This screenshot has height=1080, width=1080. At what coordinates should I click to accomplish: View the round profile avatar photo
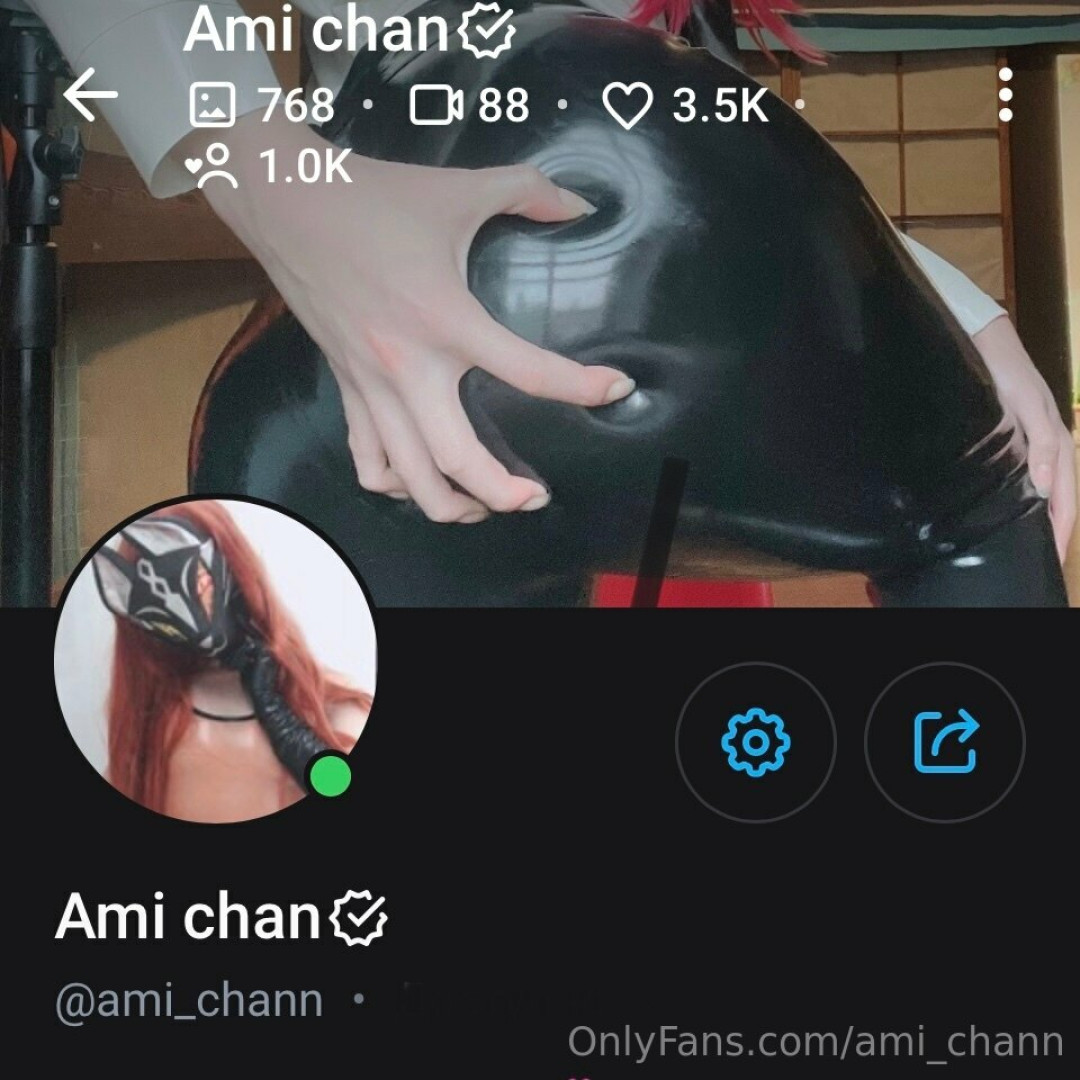[x=214, y=660]
